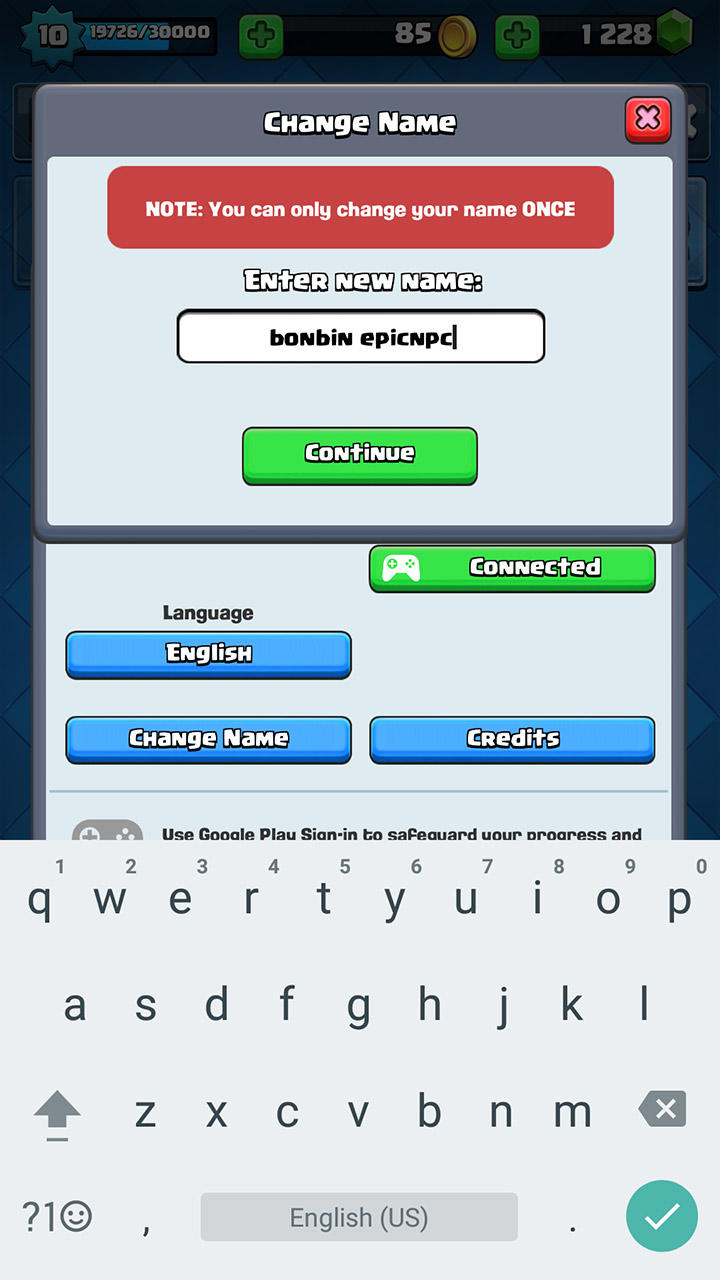Open the Credits screen
The width and height of the screenshot is (720, 1280).
[512, 740]
